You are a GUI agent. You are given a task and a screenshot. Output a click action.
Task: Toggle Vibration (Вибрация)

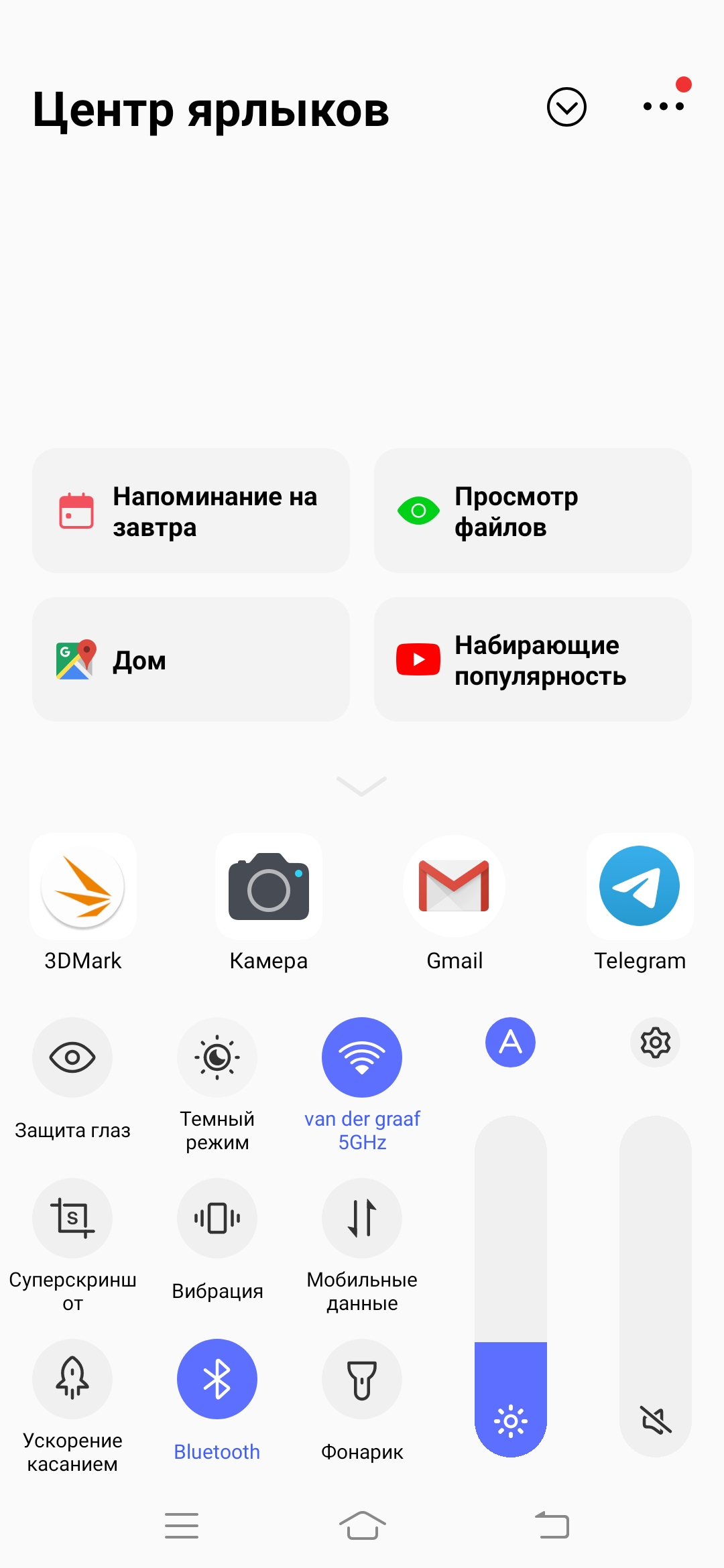tap(217, 1218)
